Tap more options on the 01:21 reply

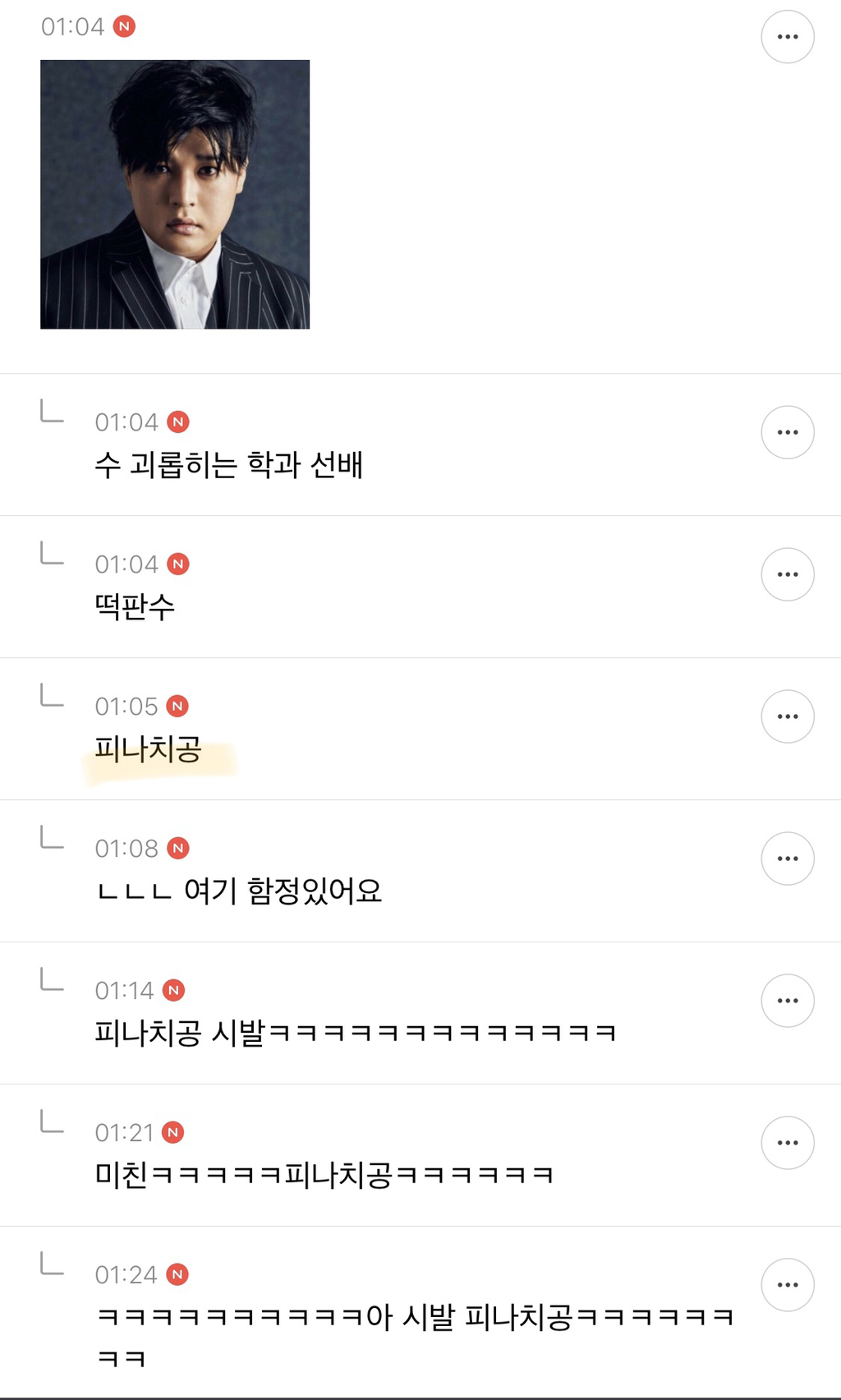coord(787,1143)
